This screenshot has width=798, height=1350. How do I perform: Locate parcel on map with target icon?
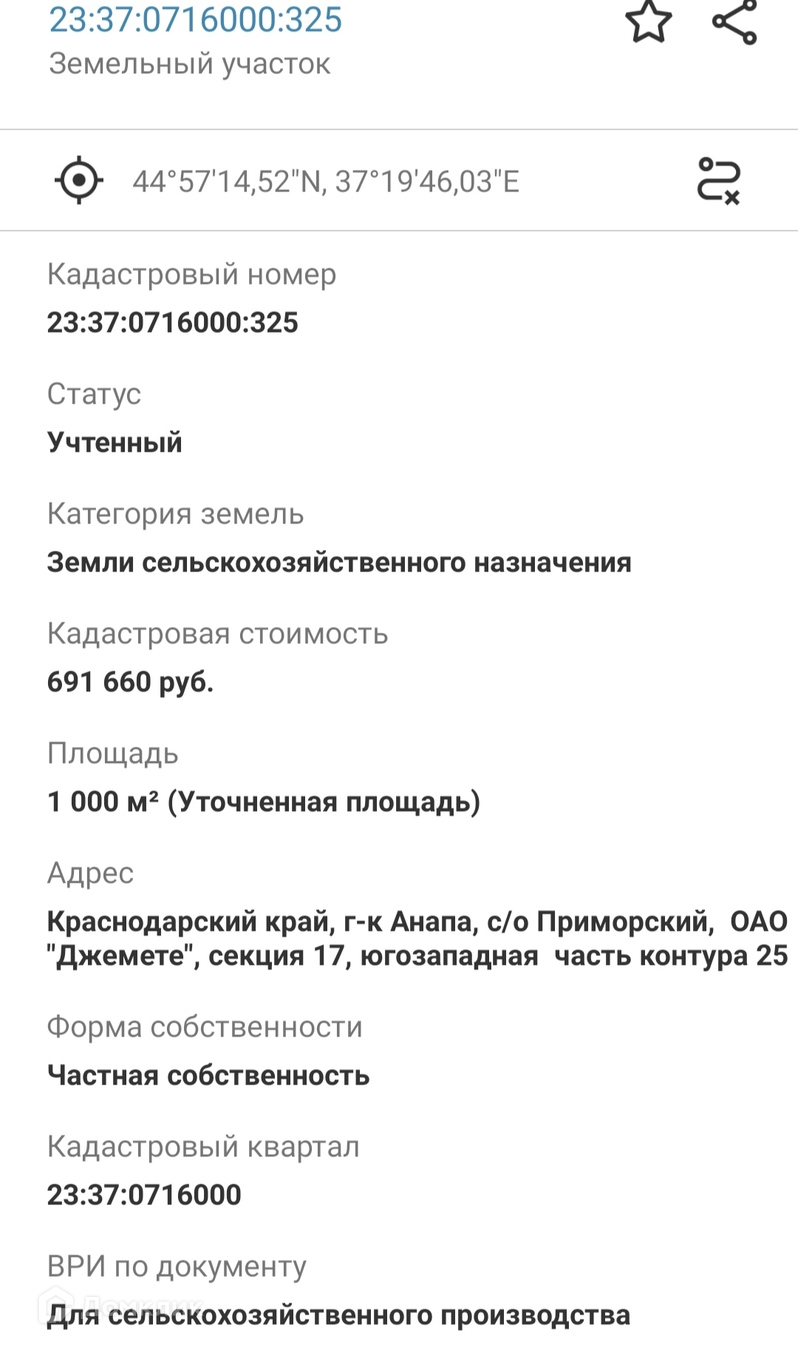79,181
